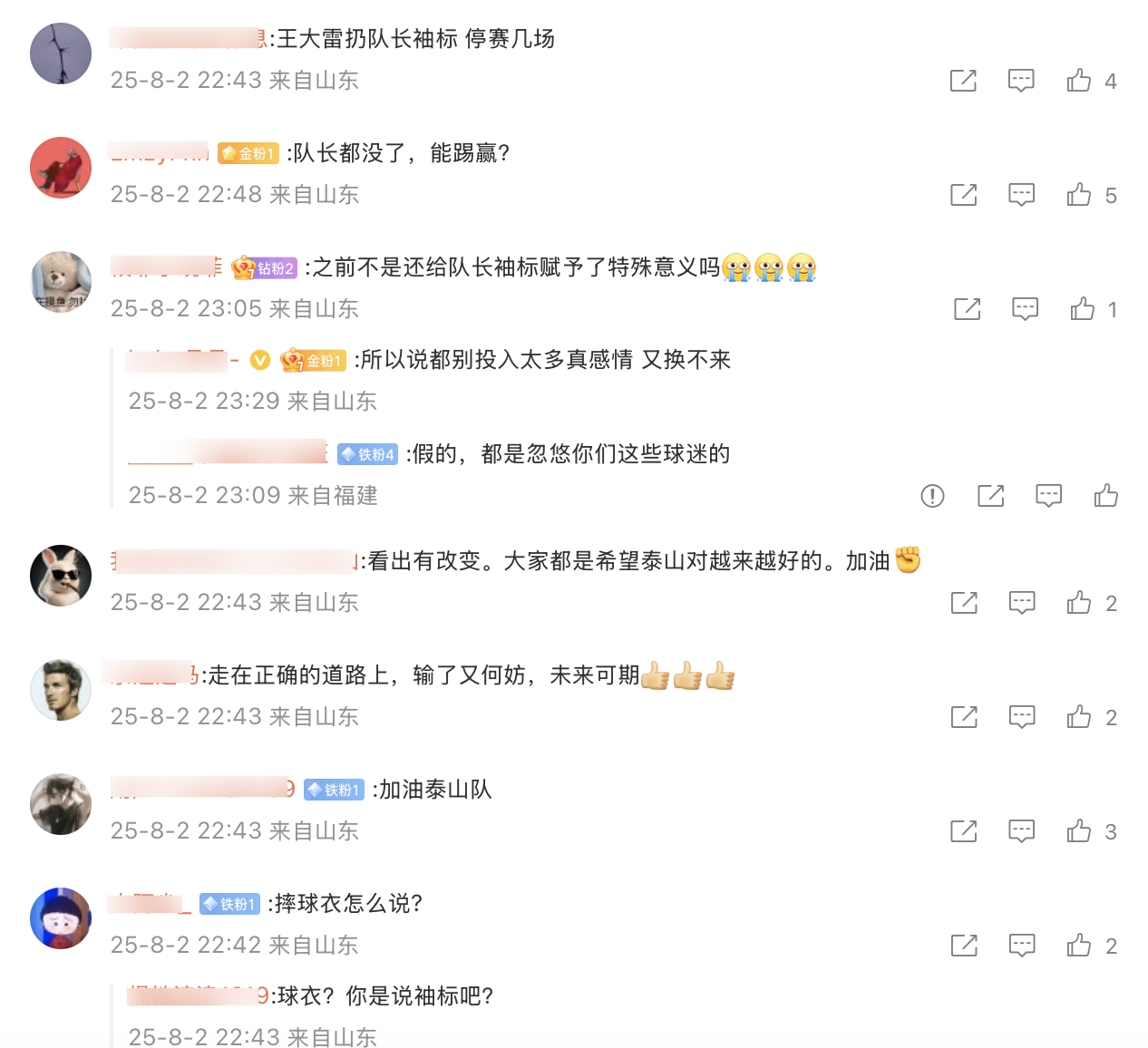Image resolution: width=1148 pixels, height=1048 pixels.
Task: Like the comment '王大雷扔队长袖标 停赛几场'
Action: point(1079,81)
